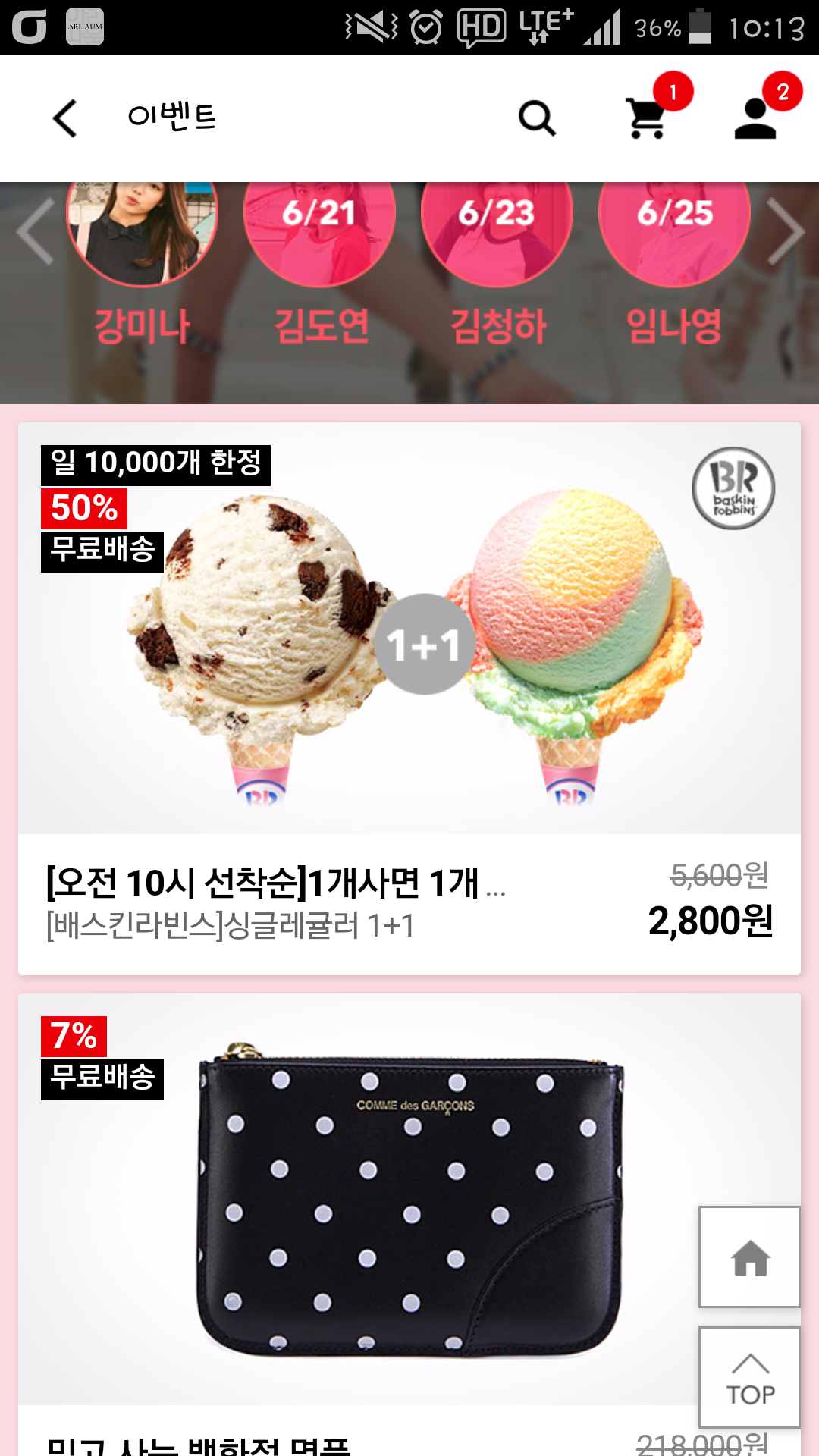Select 김도연 6/21 circle
Viewport: 819px width, 1456px height.
point(319,235)
